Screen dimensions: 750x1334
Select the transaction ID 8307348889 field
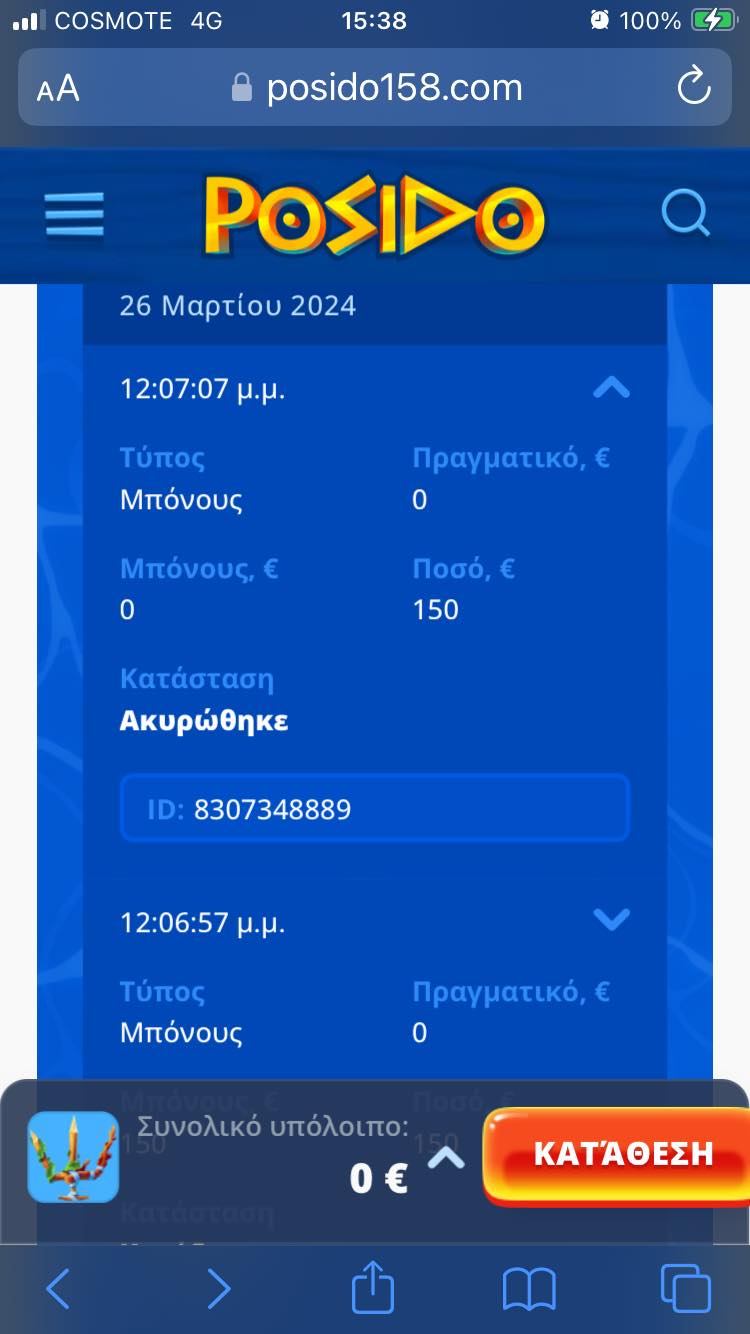pyautogui.click(x=375, y=808)
